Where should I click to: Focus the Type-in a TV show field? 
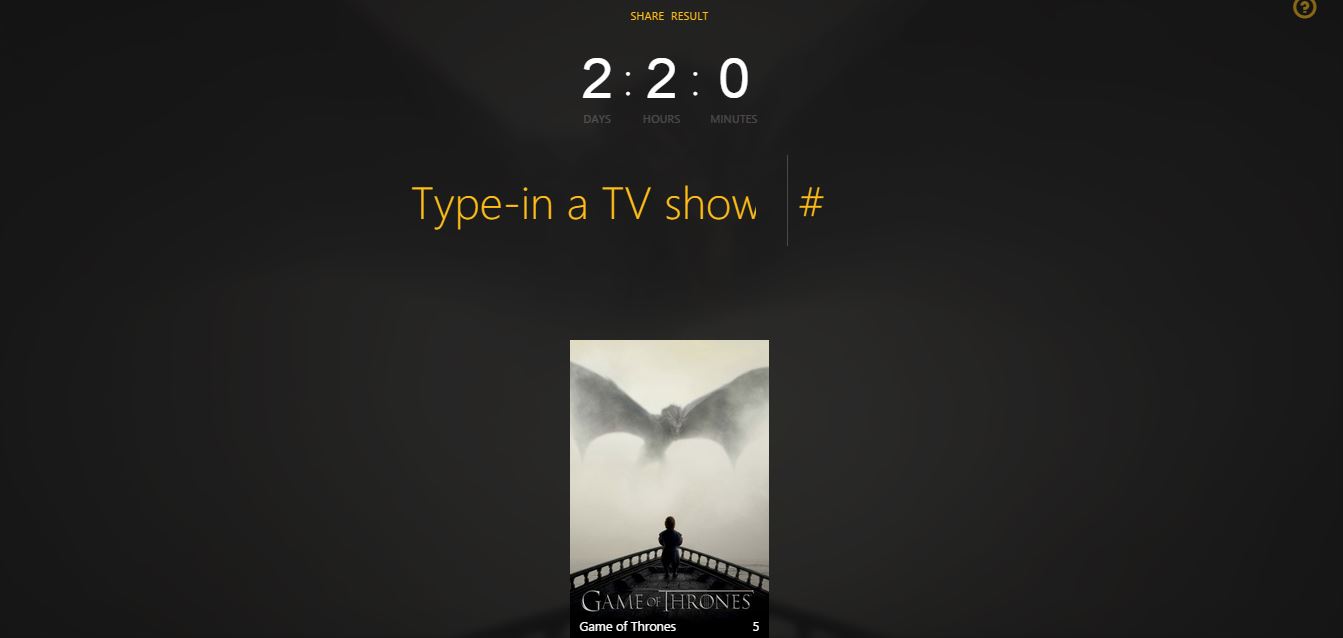click(584, 204)
